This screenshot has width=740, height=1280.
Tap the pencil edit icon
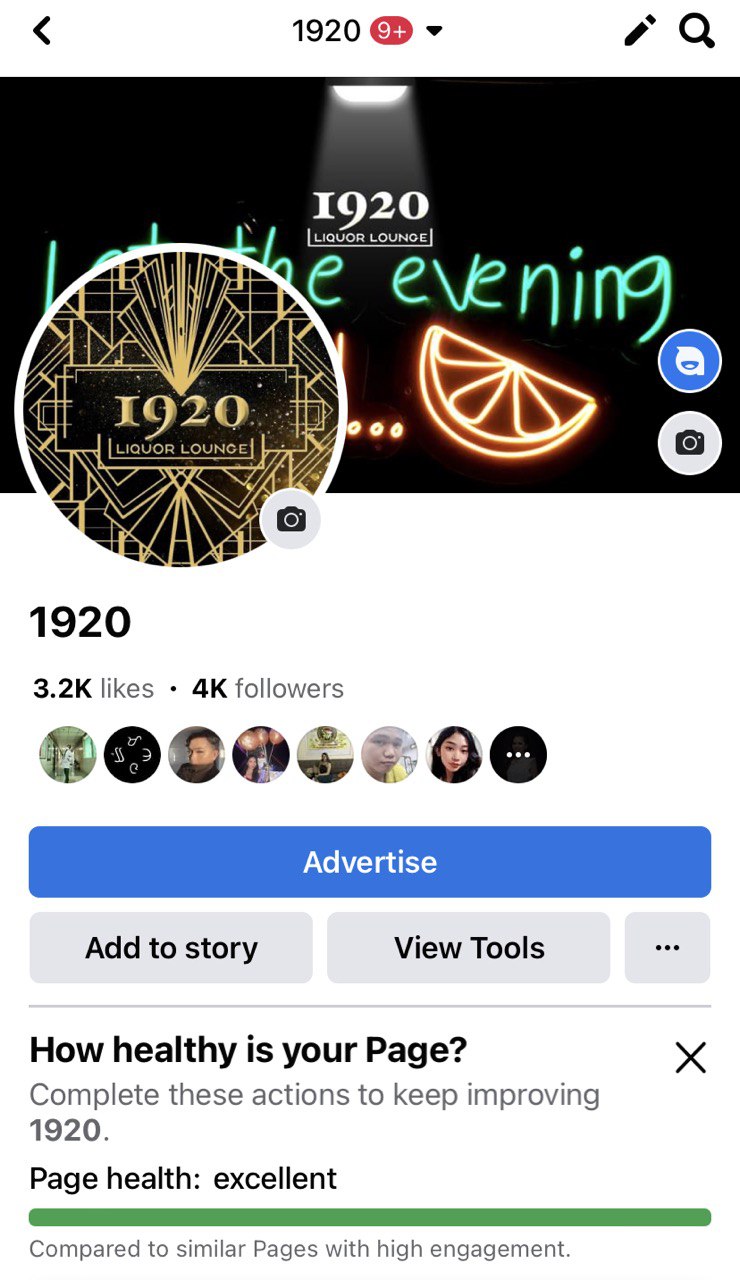[x=640, y=32]
